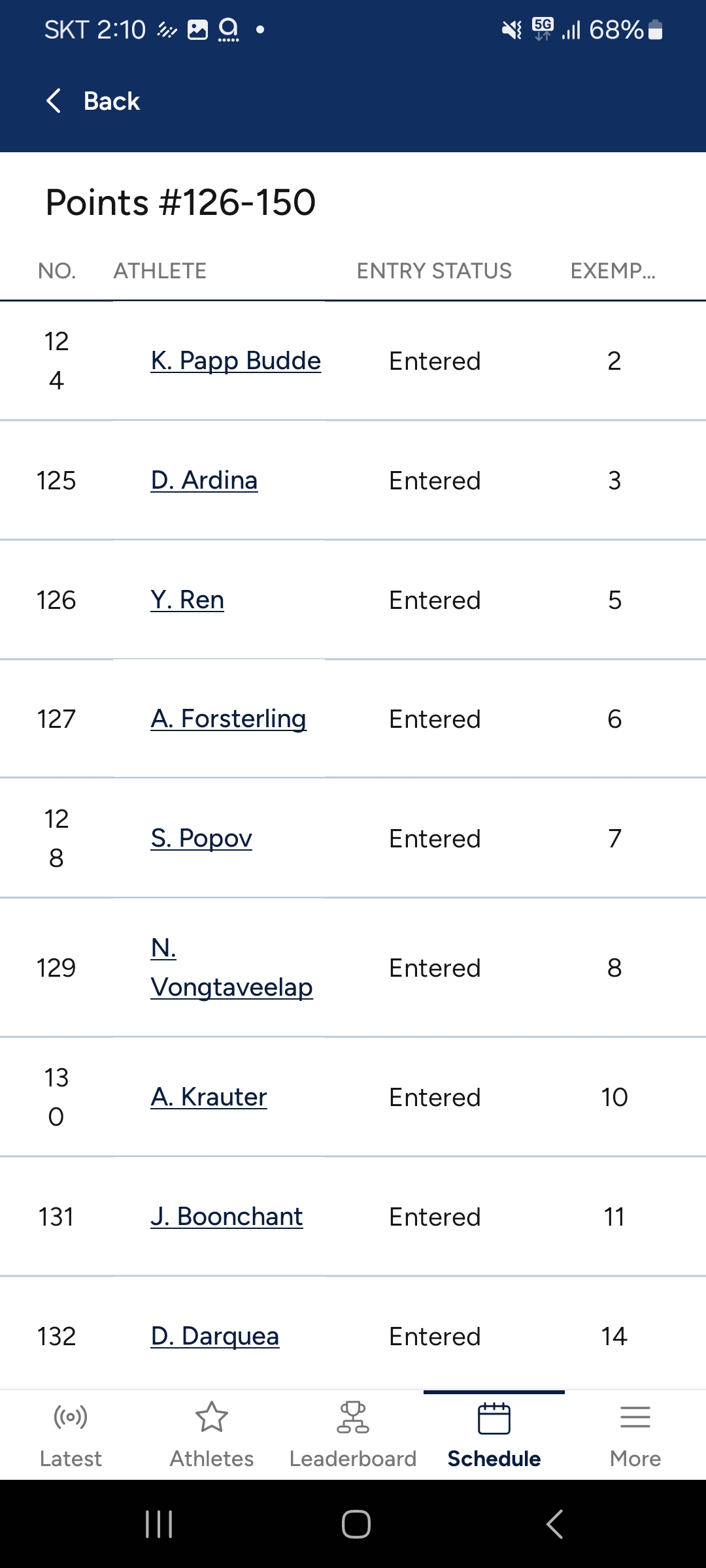Image resolution: width=706 pixels, height=1568 pixels.
Task: Tap the J. Boonchant link
Action: tap(226, 1217)
